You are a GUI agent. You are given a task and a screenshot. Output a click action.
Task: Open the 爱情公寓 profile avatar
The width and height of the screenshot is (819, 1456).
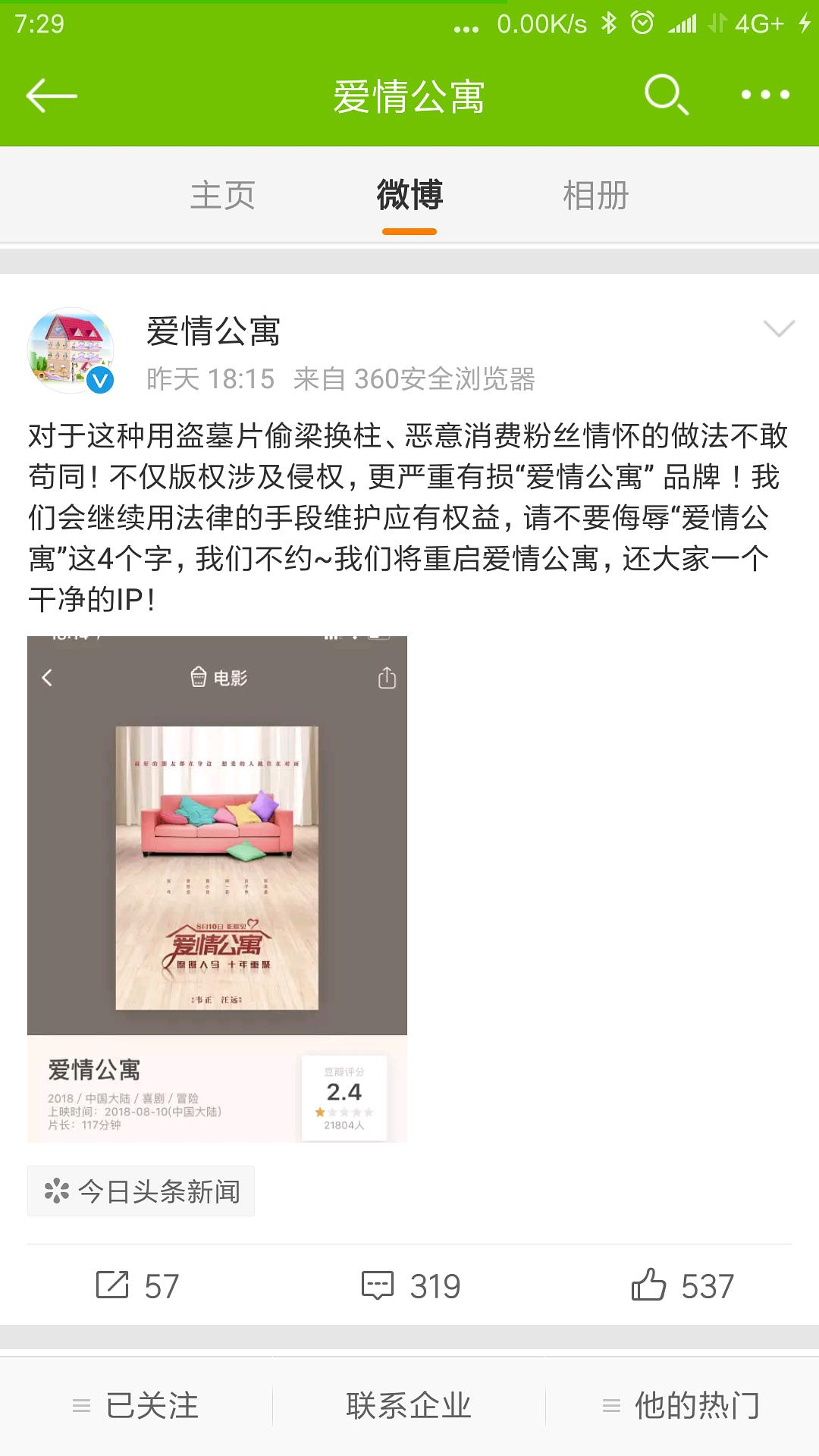click(x=71, y=350)
